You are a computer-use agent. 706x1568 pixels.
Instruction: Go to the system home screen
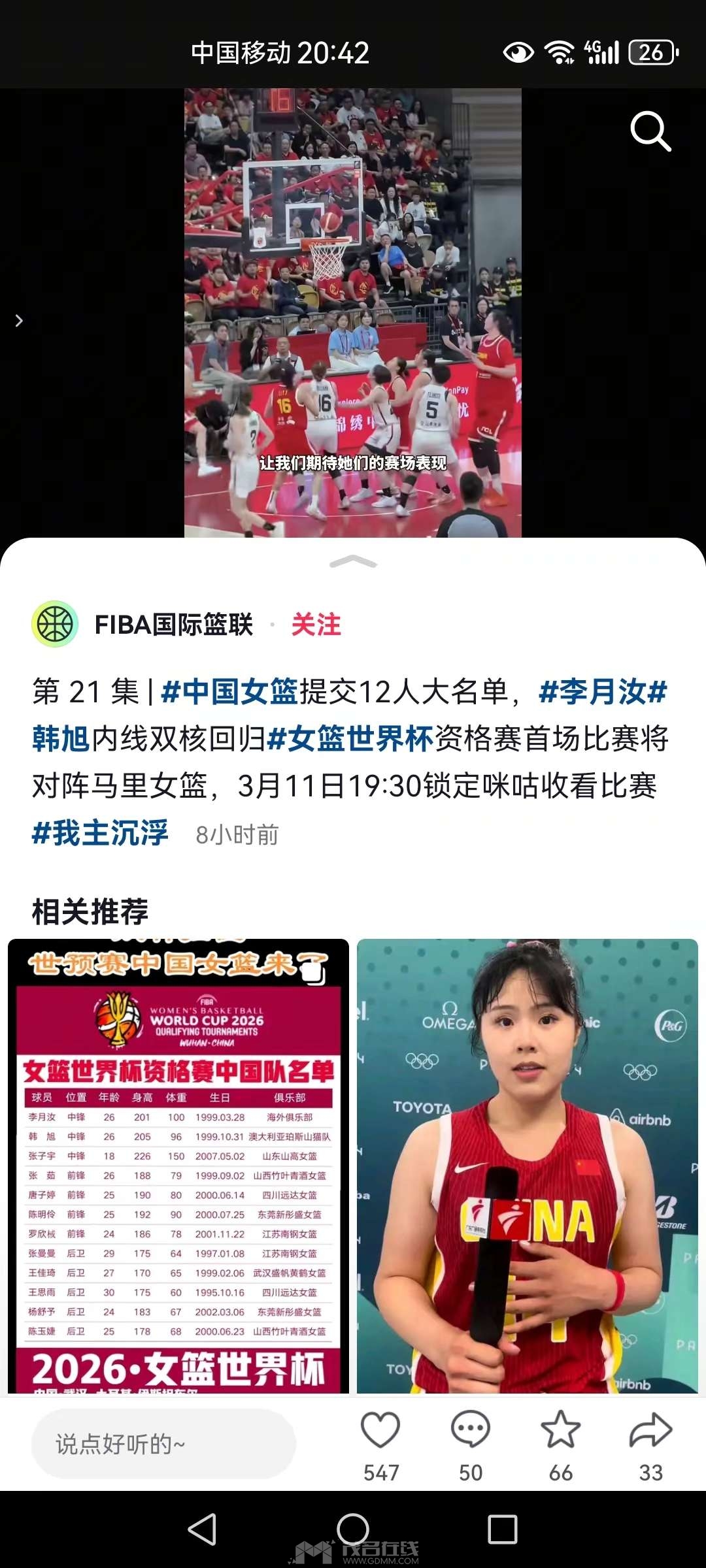coord(353,1529)
